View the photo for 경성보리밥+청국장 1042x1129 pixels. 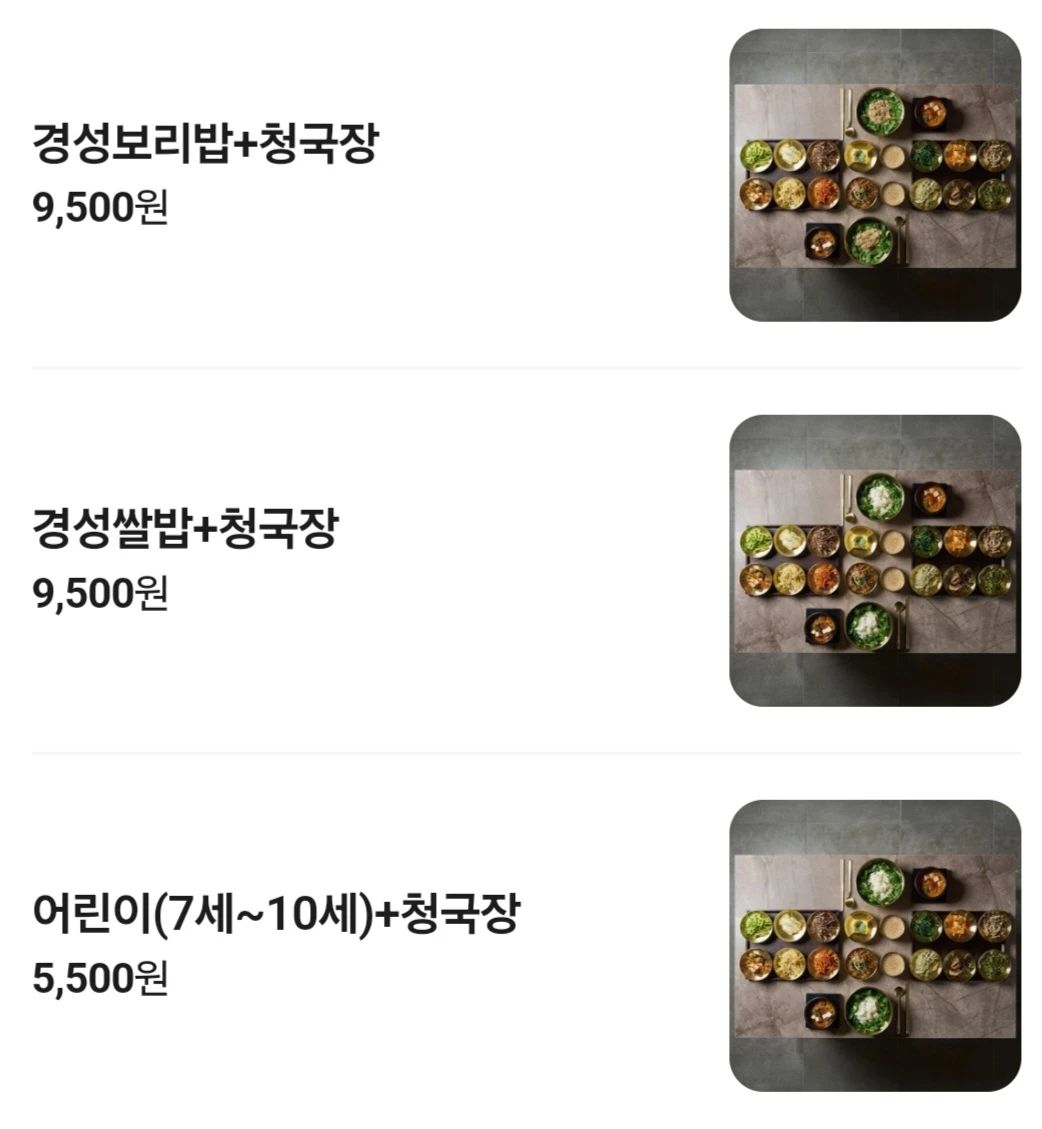coord(875,175)
